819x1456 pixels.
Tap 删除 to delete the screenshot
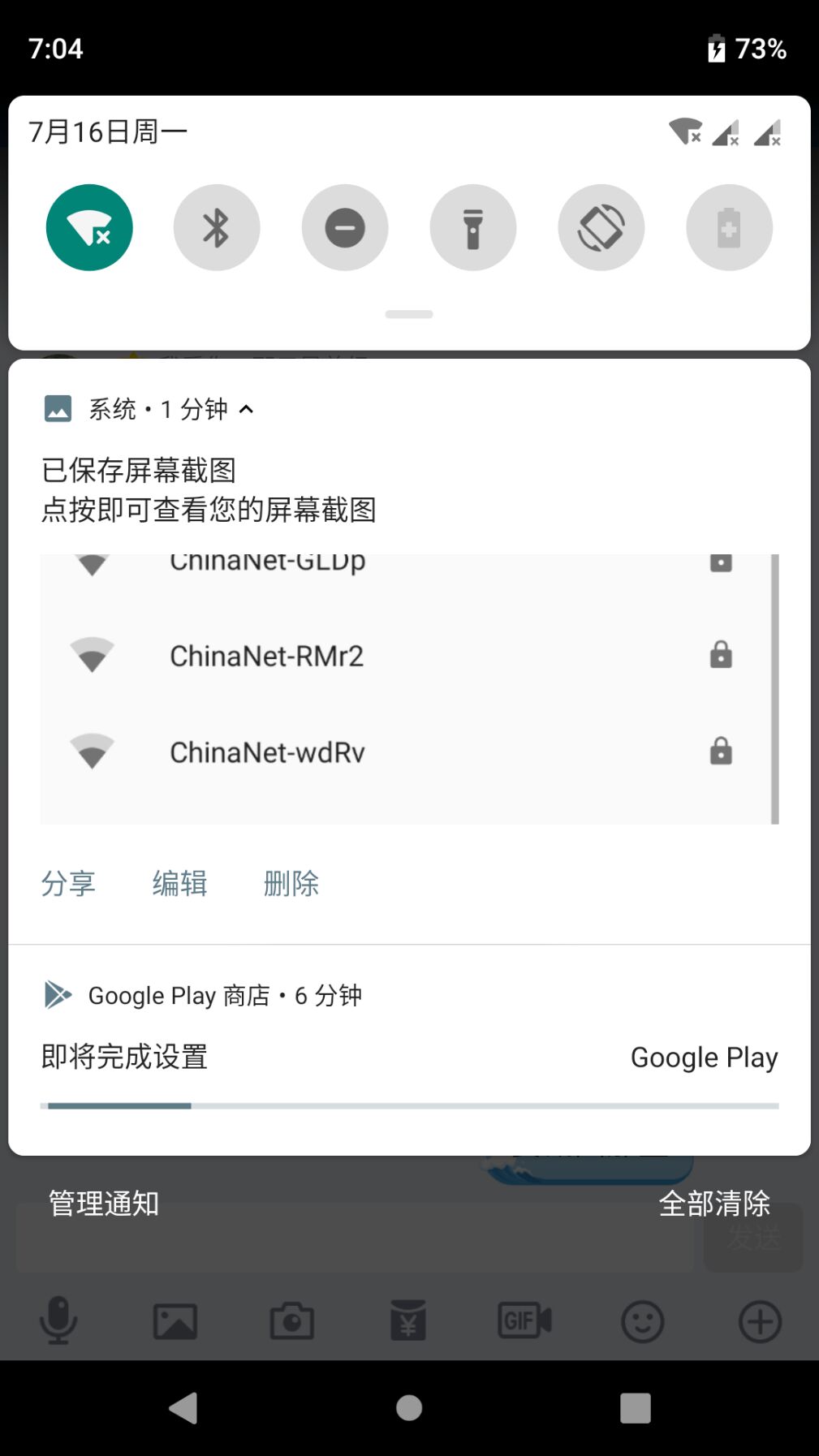tap(291, 883)
